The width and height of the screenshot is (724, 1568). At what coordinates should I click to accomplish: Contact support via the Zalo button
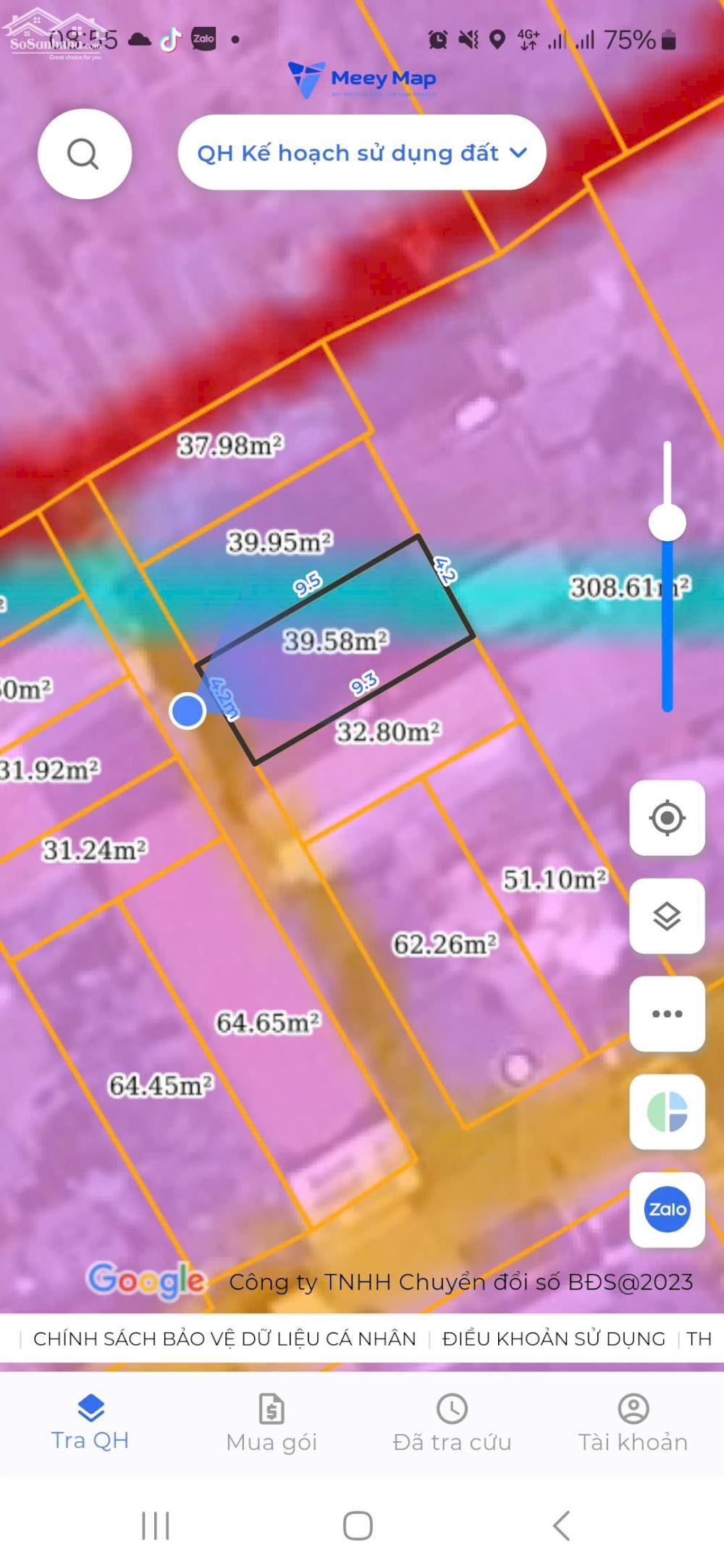coord(667,1210)
